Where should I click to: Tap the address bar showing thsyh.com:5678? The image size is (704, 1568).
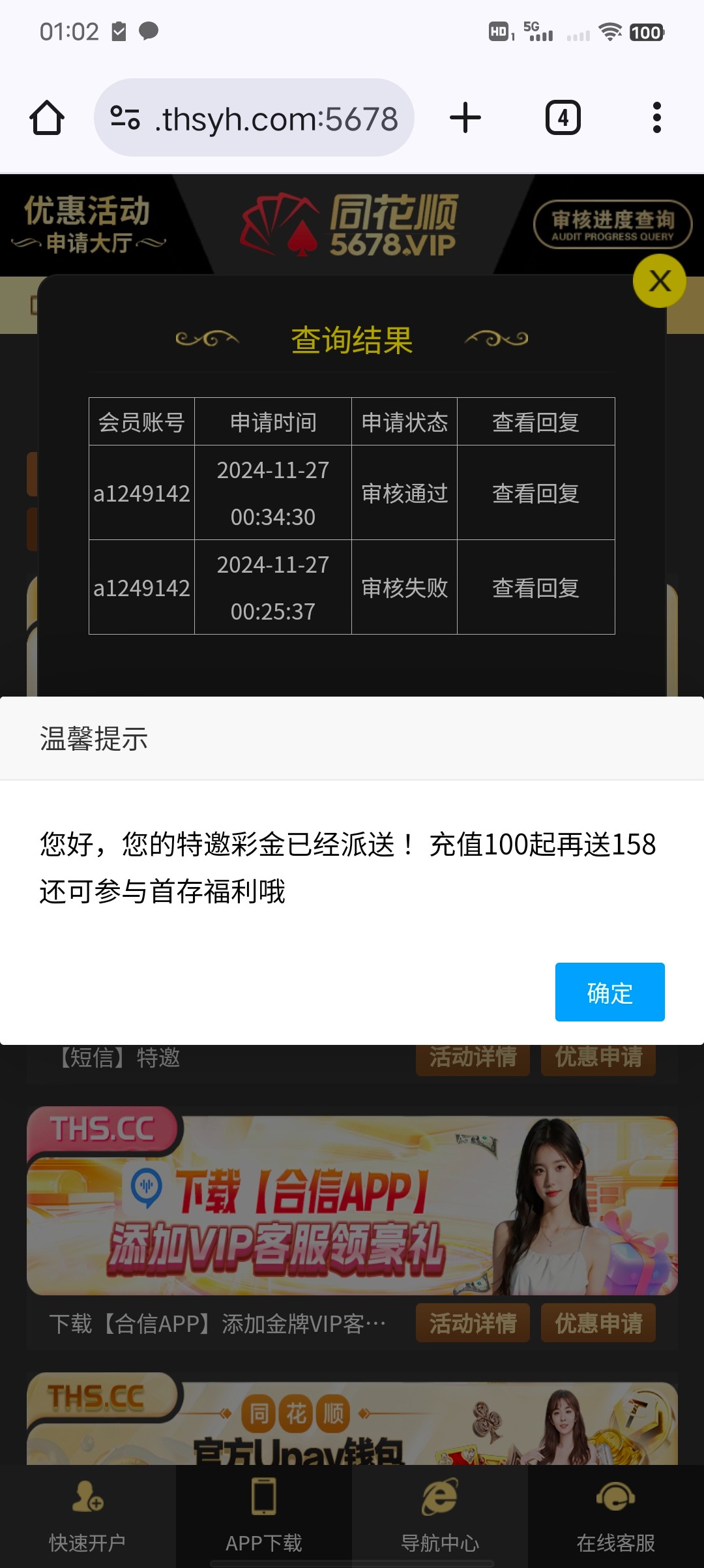coord(254,118)
